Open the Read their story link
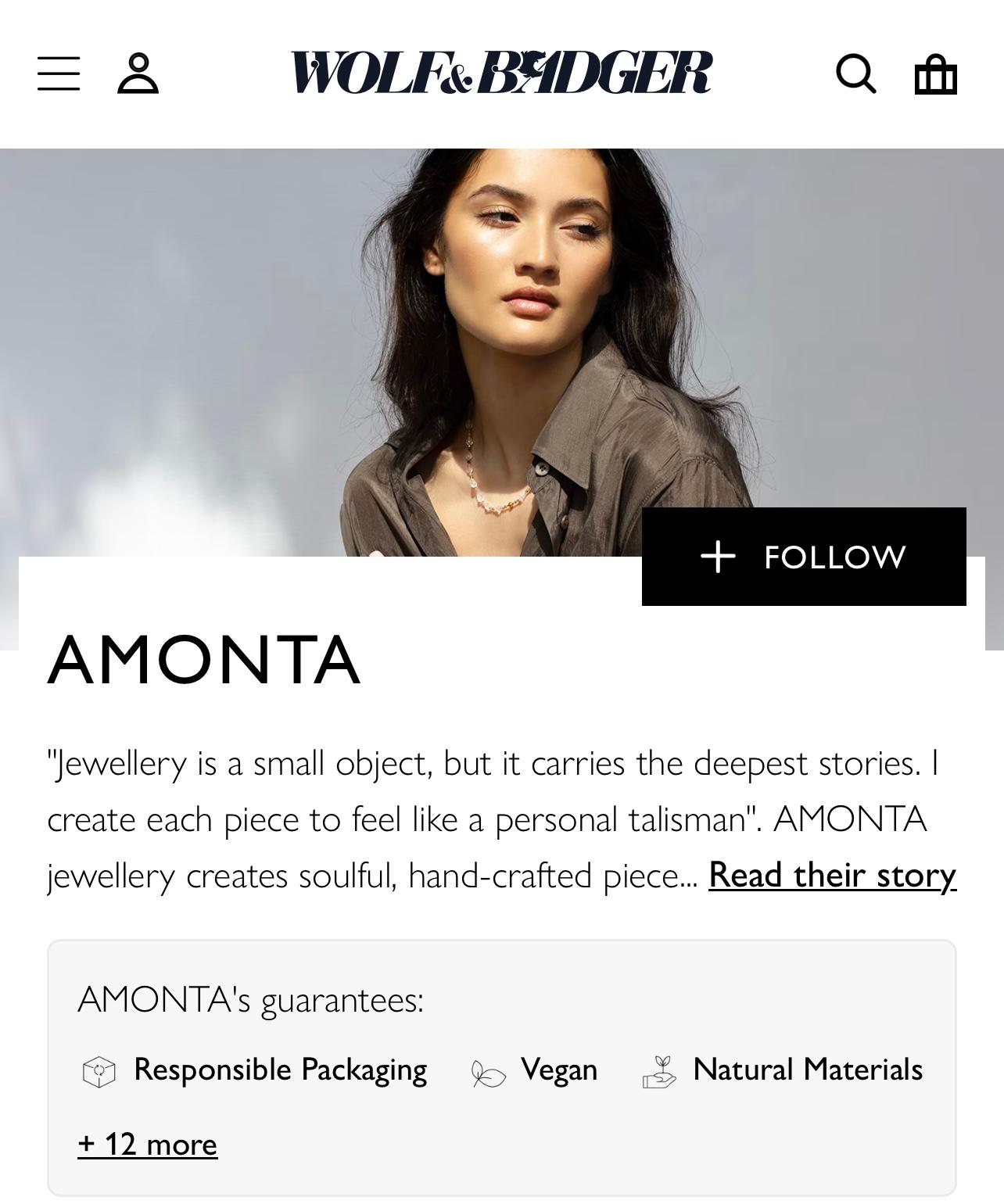Image resolution: width=1004 pixels, height=1204 pixels. 832,875
